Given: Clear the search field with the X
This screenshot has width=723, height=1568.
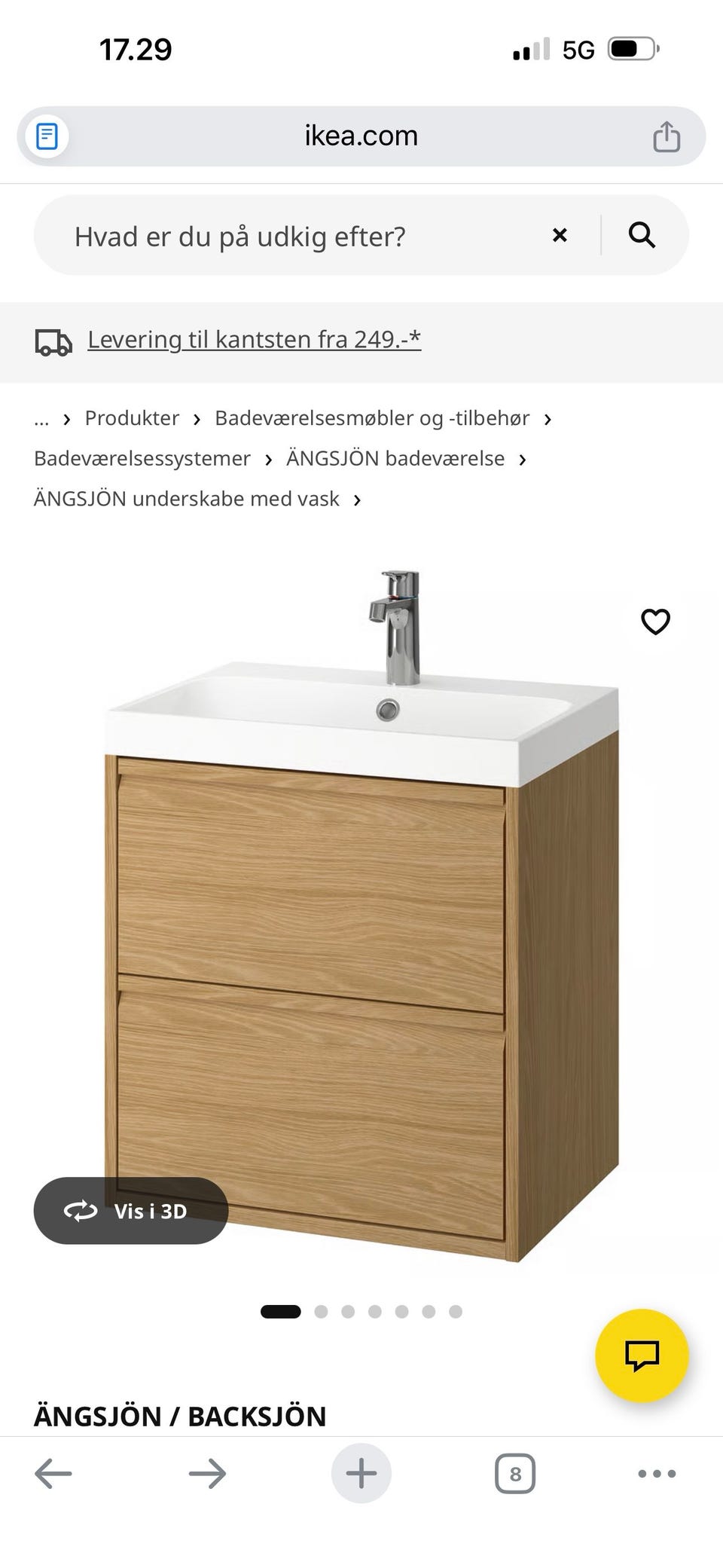Looking at the screenshot, I should tap(560, 235).
